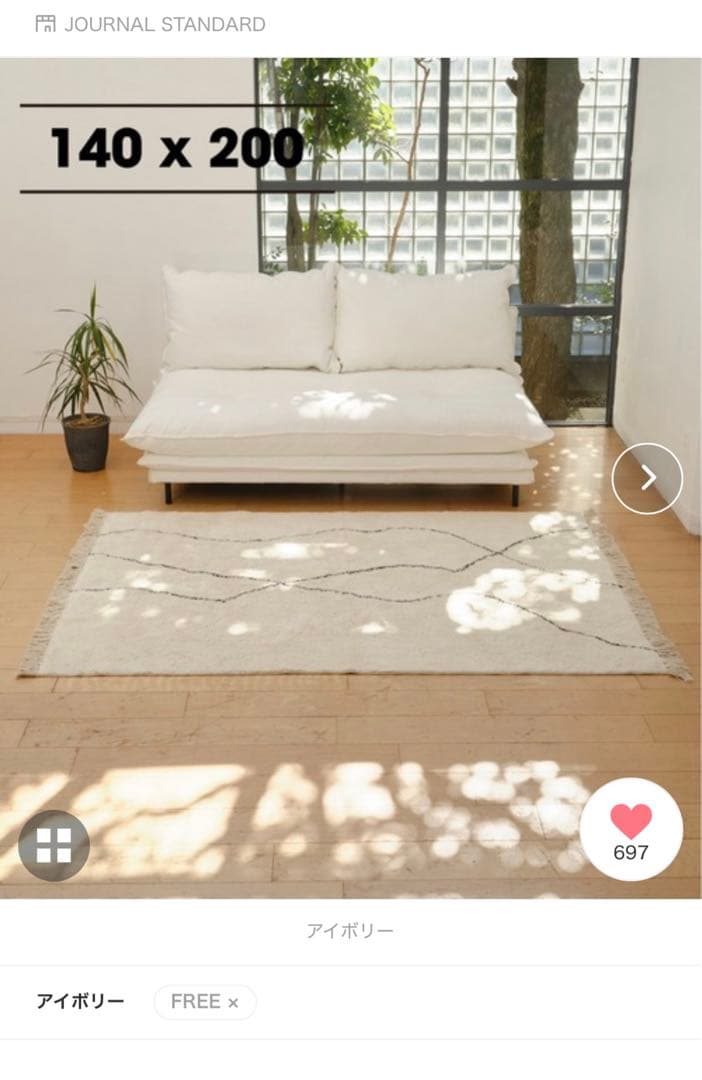Go to the next product image
Screen dimensions: 702x1080
coord(647,479)
